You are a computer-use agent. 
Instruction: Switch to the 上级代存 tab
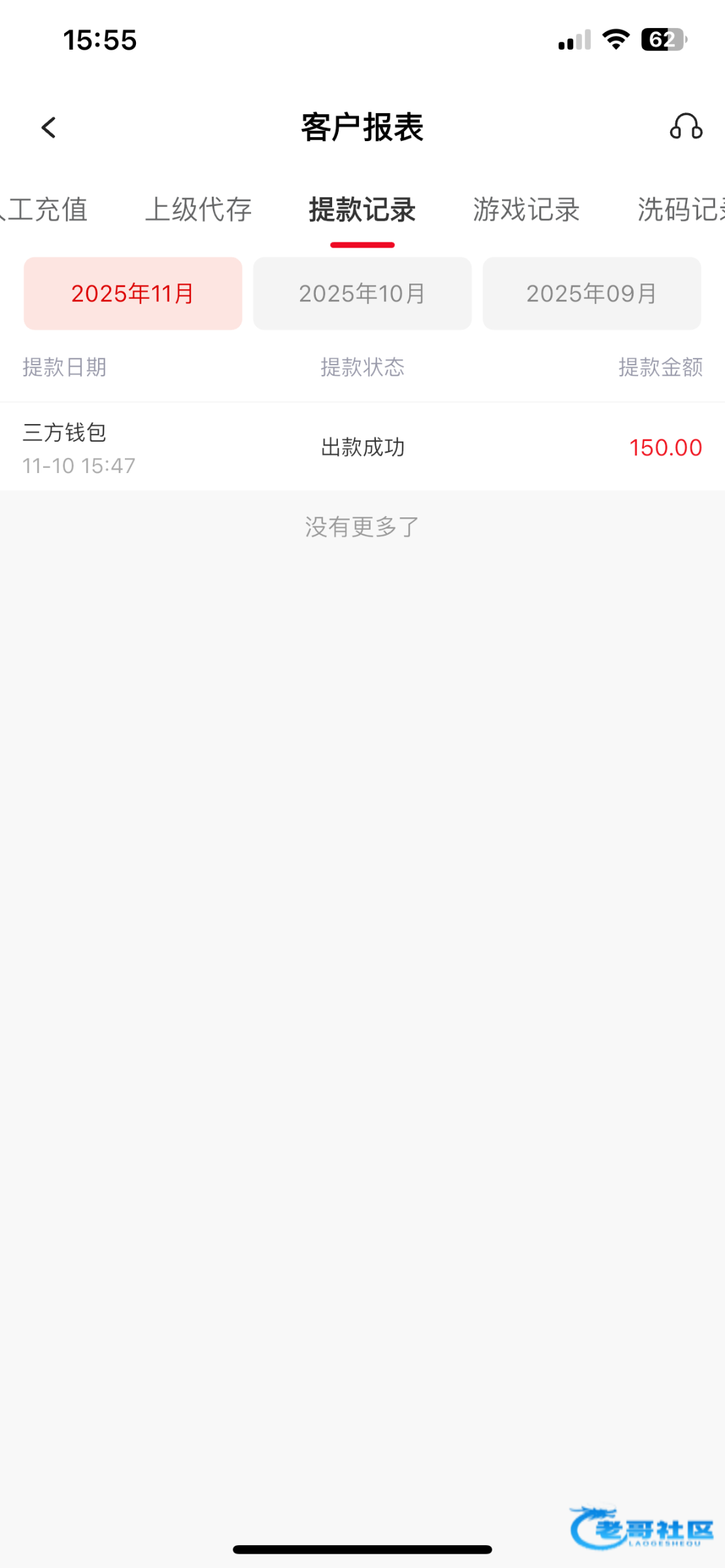(x=199, y=210)
